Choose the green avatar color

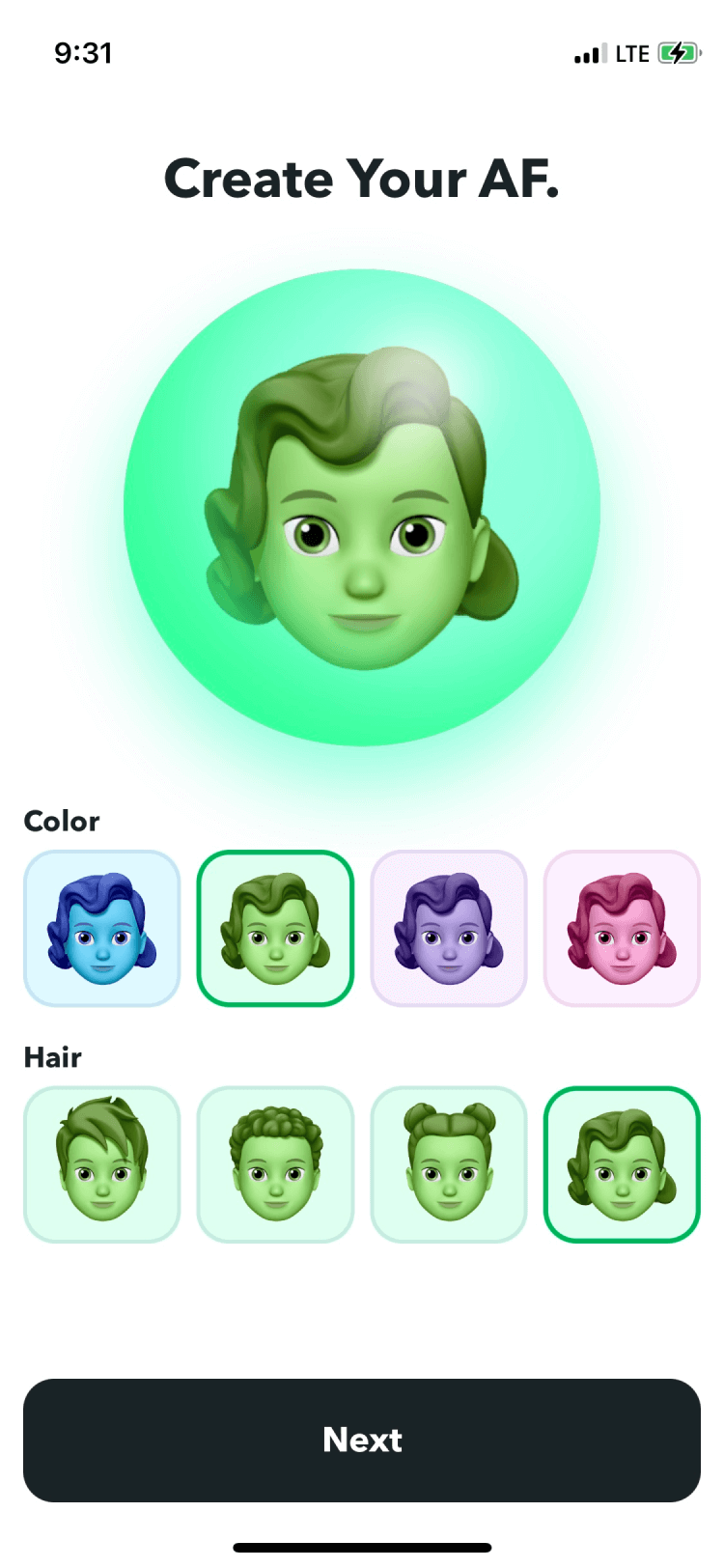coord(275,928)
